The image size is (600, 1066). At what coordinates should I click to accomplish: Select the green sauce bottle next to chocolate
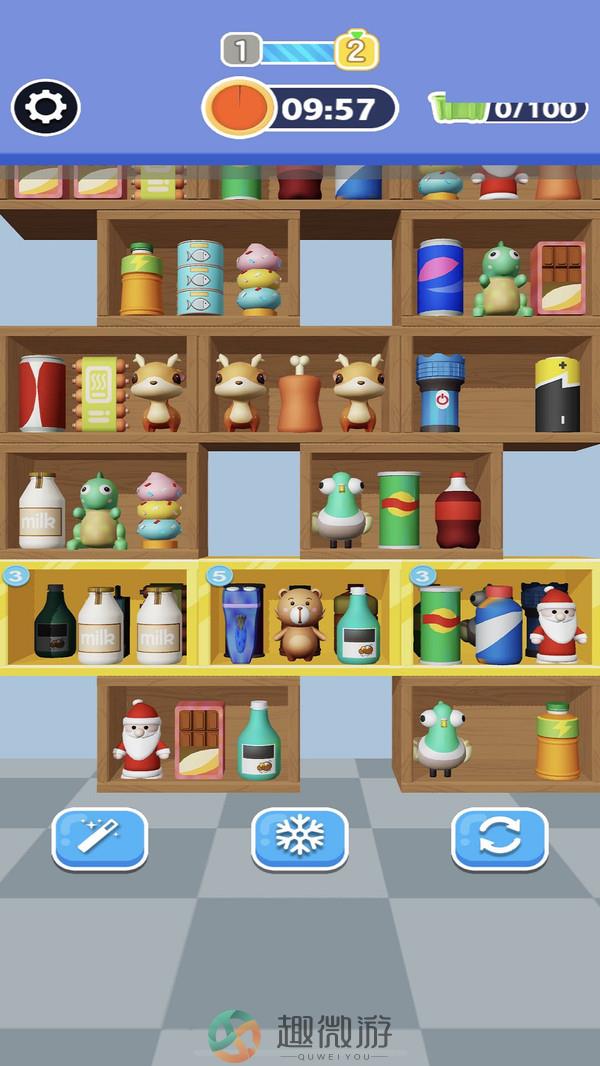coord(259,741)
